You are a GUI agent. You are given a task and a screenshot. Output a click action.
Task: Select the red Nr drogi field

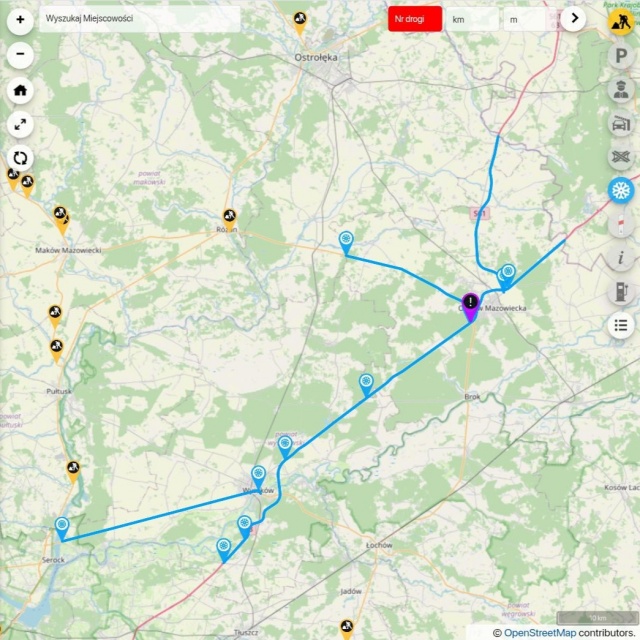(414, 19)
